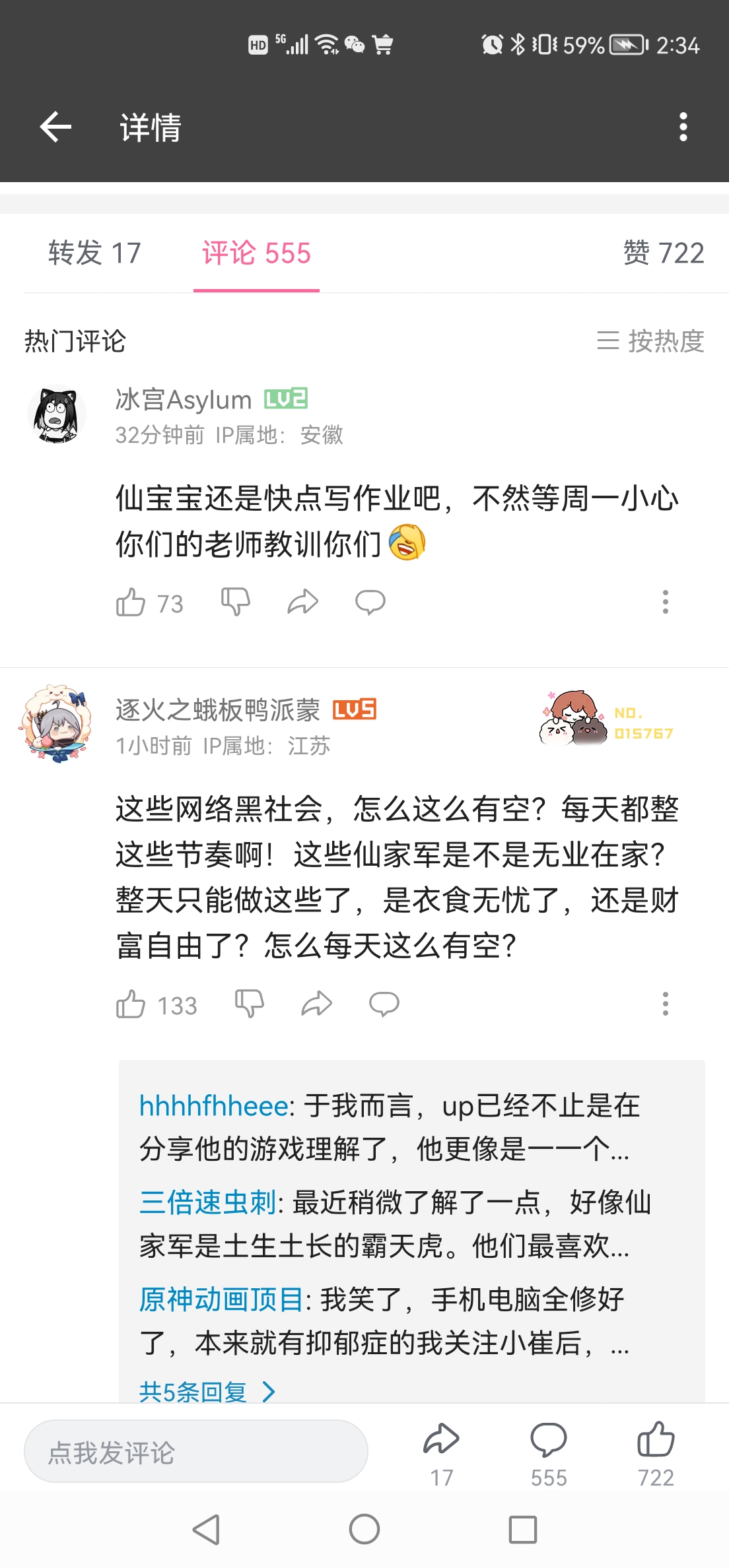Switch to the 转发 17 tab
Viewport: 729px width, 1568px height.
click(95, 253)
